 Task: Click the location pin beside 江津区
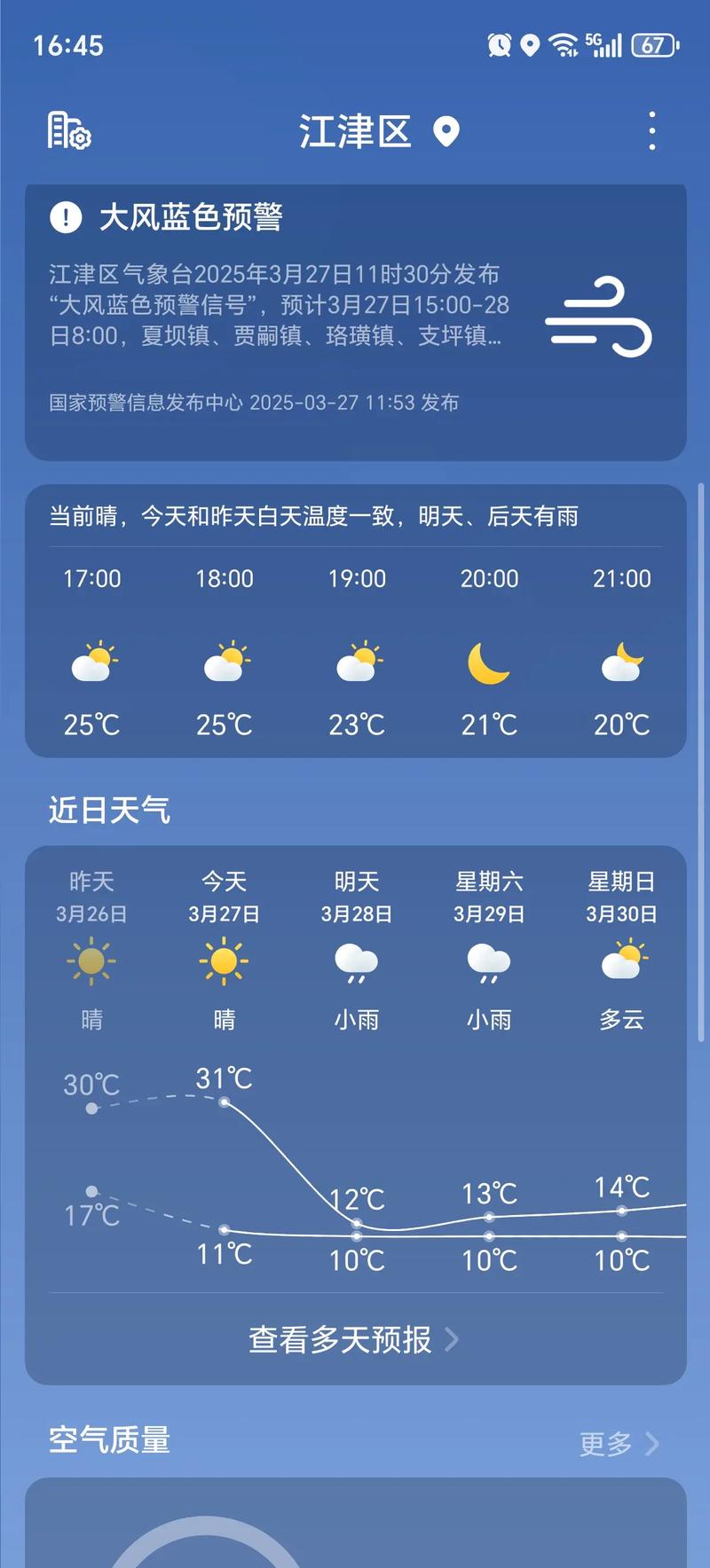446,131
